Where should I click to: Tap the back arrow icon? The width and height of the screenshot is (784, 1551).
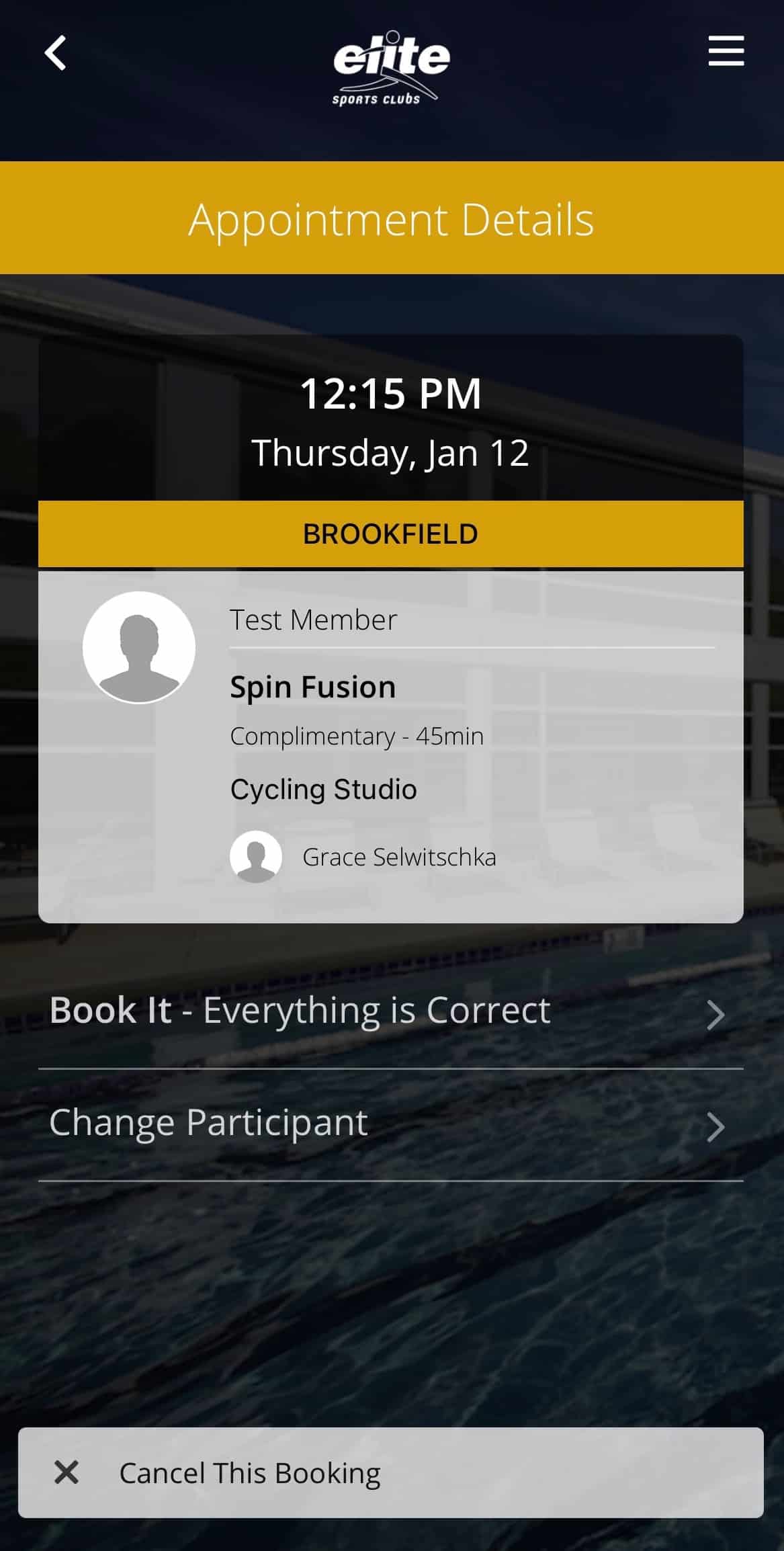56,54
